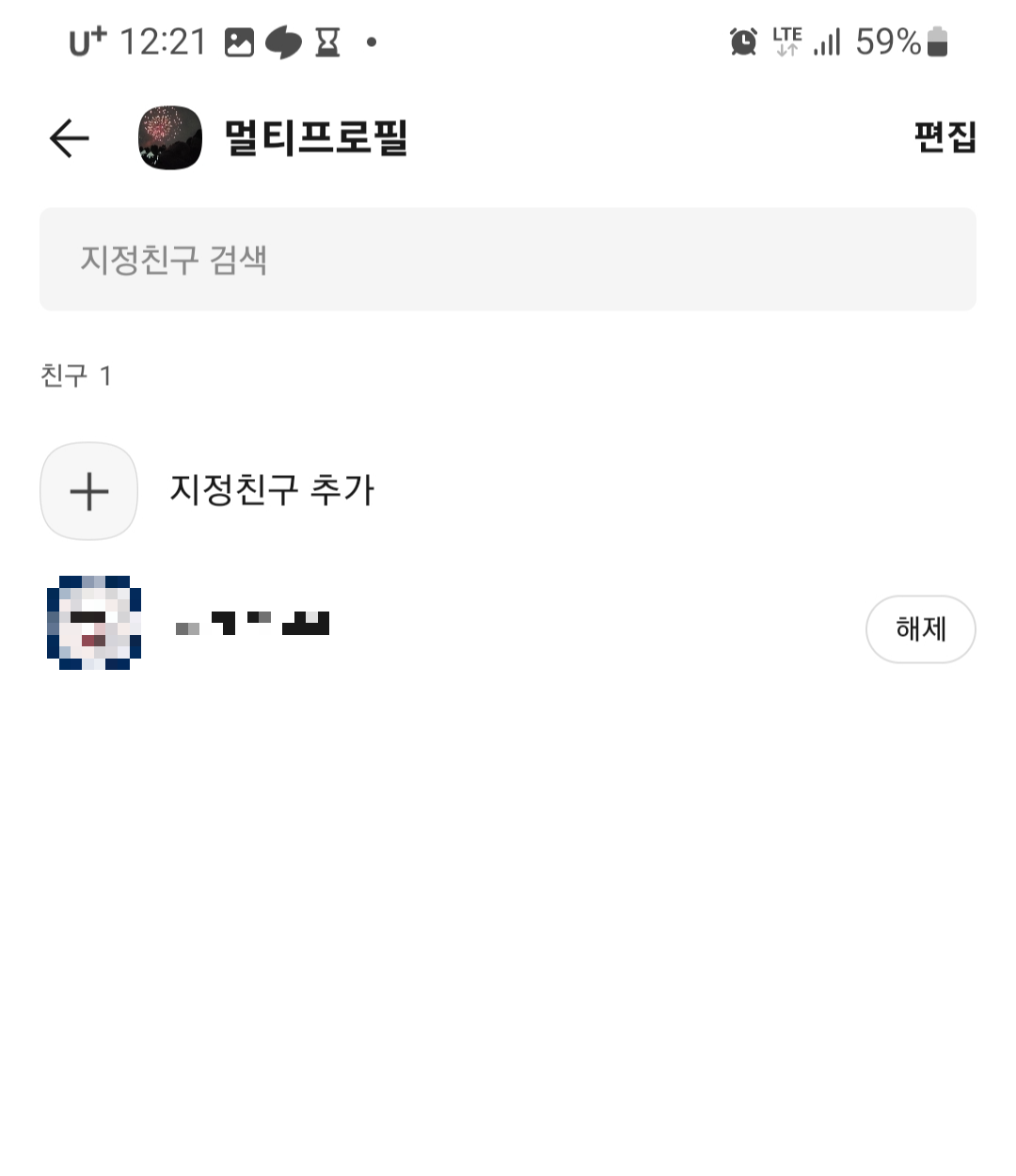This screenshot has height=1176, width=1016.
Task: Tap the 멀티프로필 title text
Action: pyautogui.click(x=315, y=137)
